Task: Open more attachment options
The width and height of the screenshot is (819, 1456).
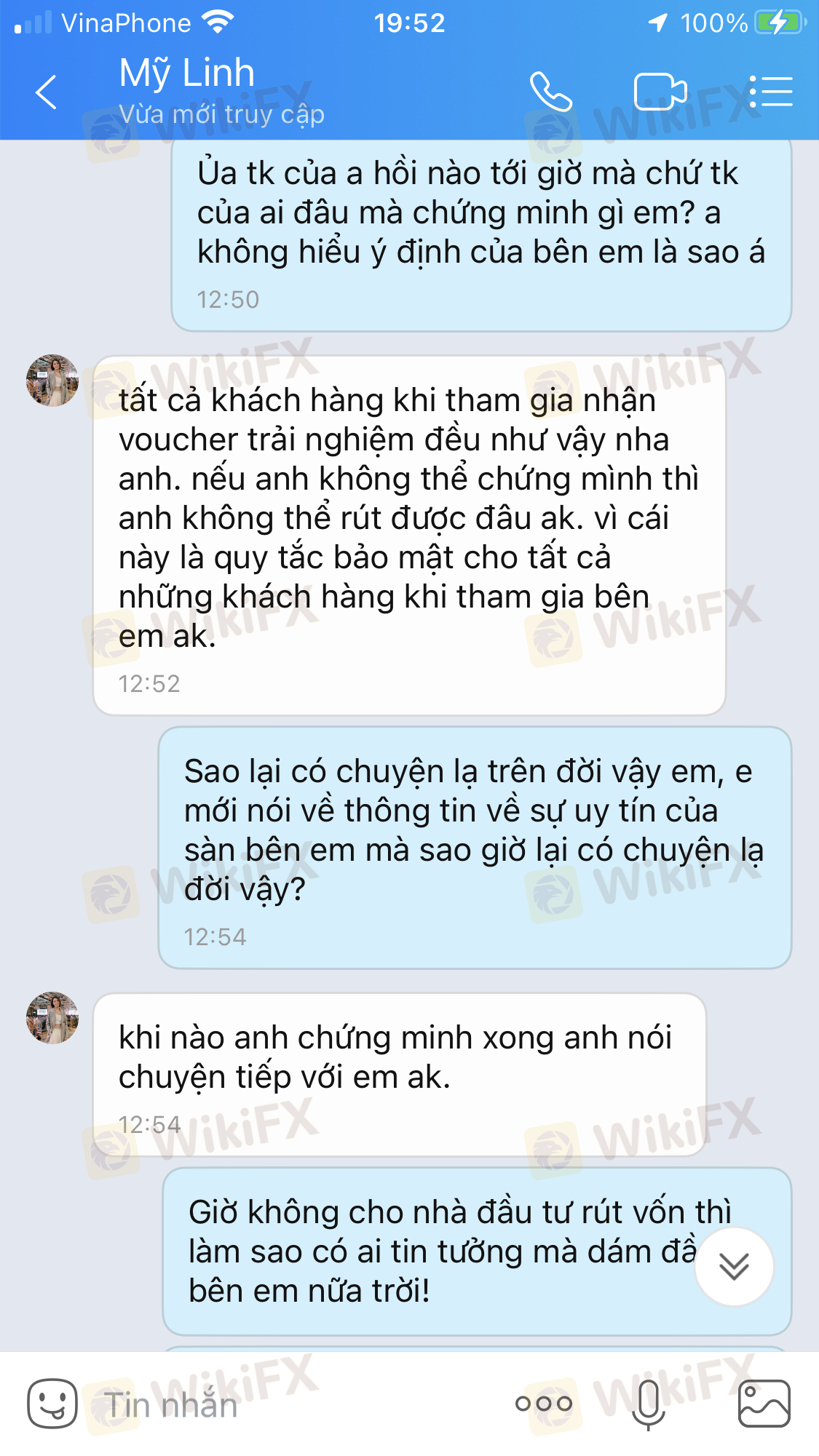Action: coord(544,1404)
